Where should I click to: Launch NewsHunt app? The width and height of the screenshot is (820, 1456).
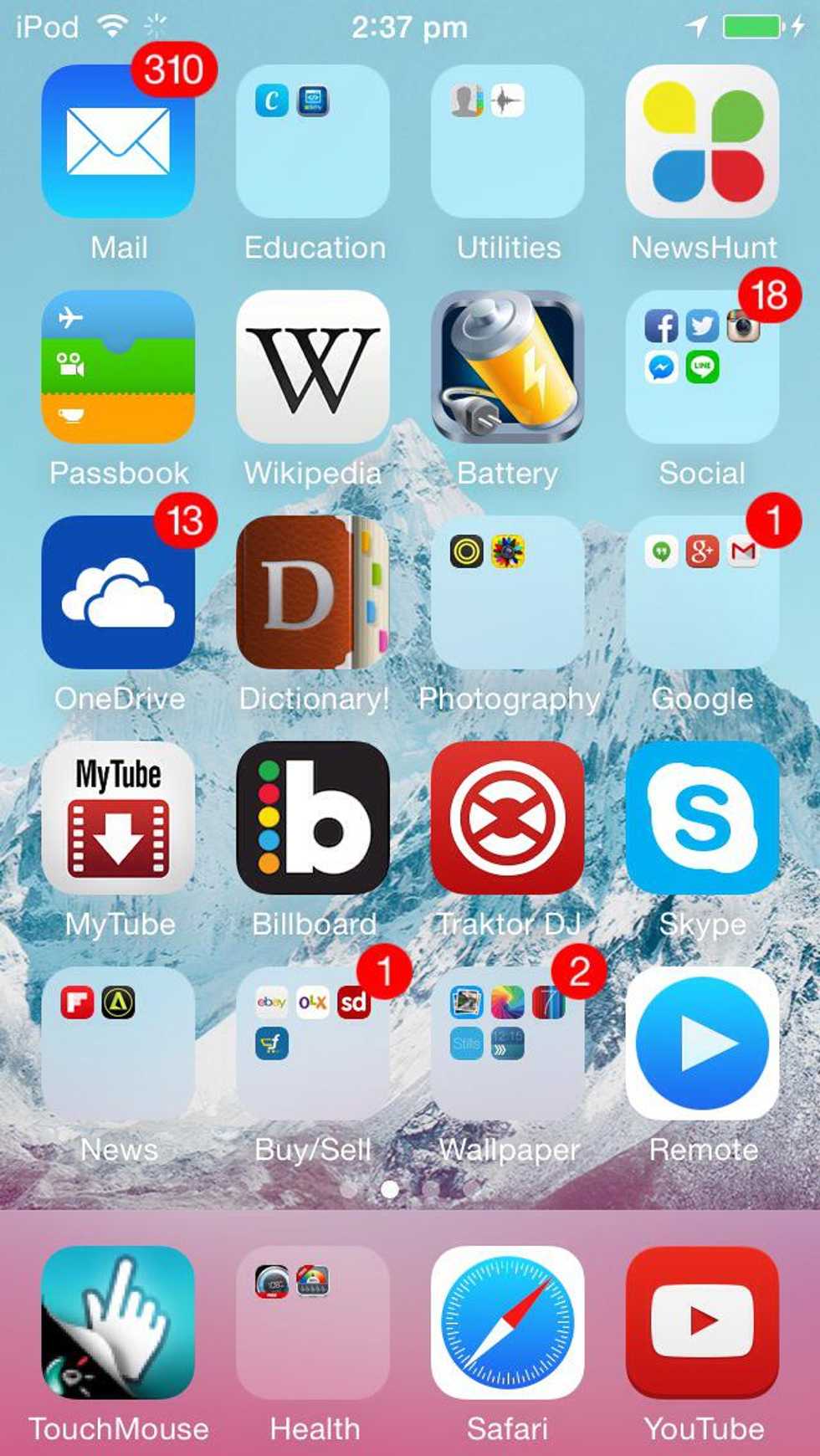(702, 141)
